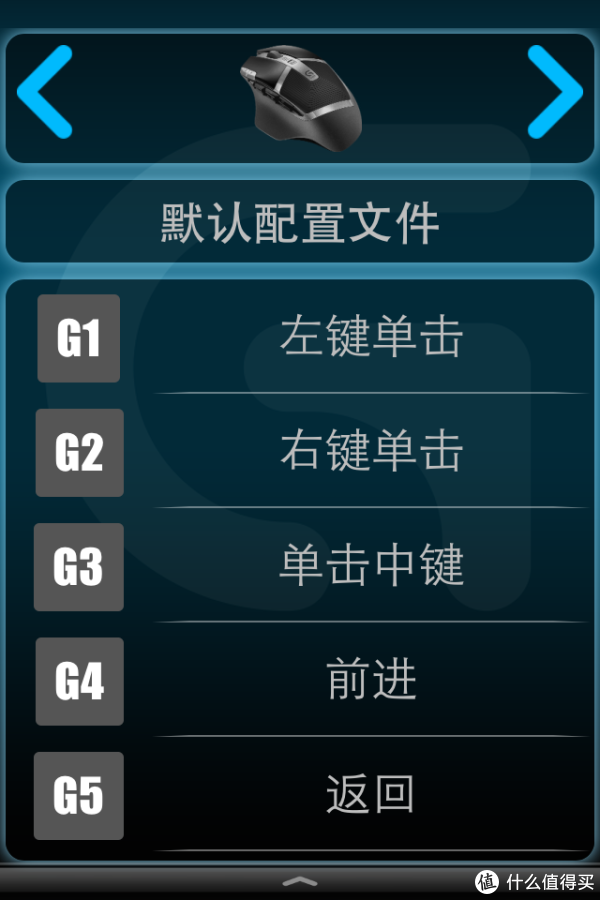Open G2 右键单击 assignment
Screen dimensions: 600x900
tap(370, 452)
